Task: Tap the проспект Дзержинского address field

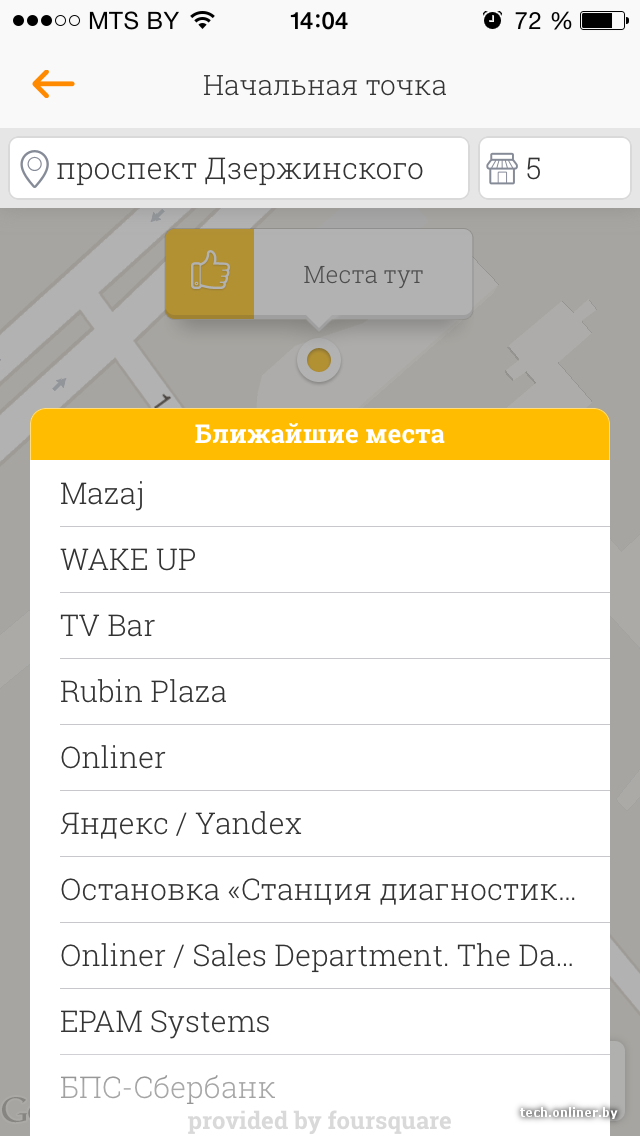Action: pos(239,169)
